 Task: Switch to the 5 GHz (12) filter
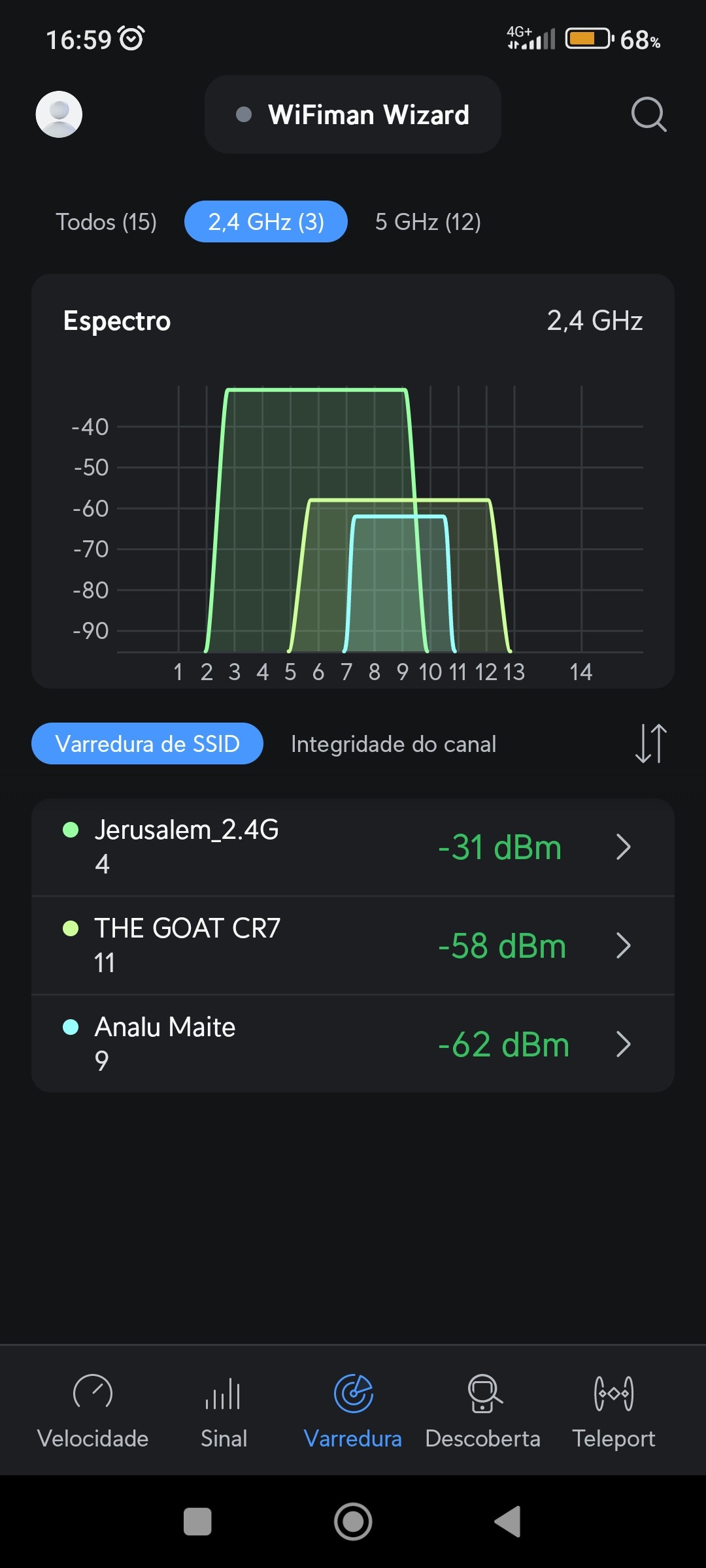tap(428, 222)
